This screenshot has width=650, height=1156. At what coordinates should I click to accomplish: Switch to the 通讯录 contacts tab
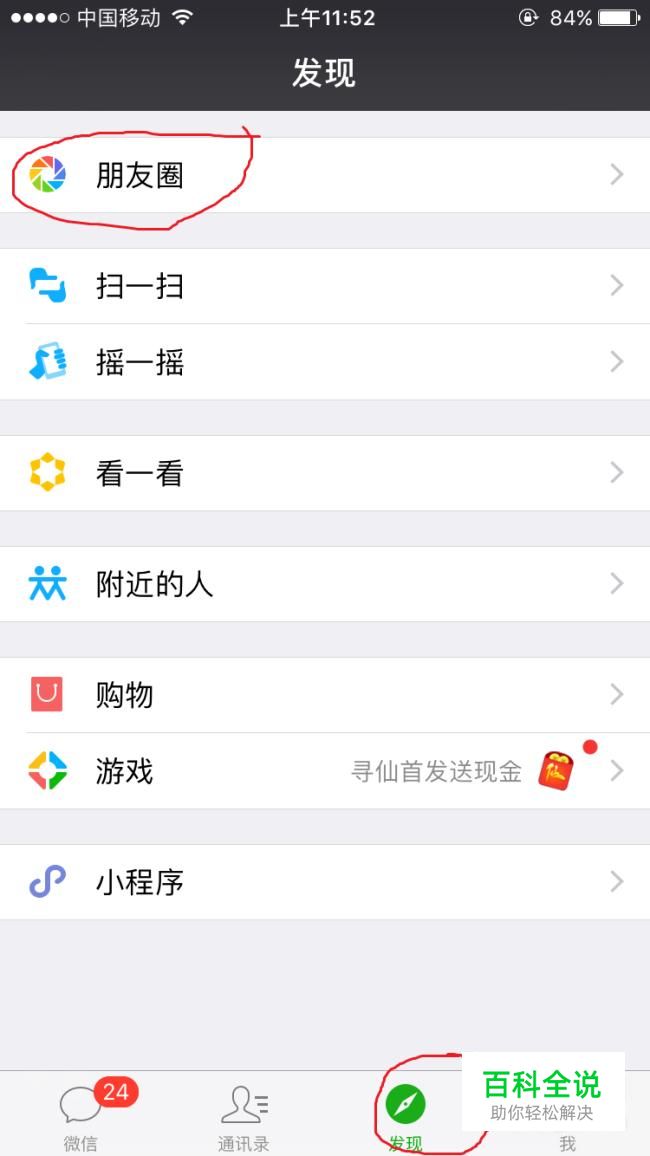tap(244, 1115)
